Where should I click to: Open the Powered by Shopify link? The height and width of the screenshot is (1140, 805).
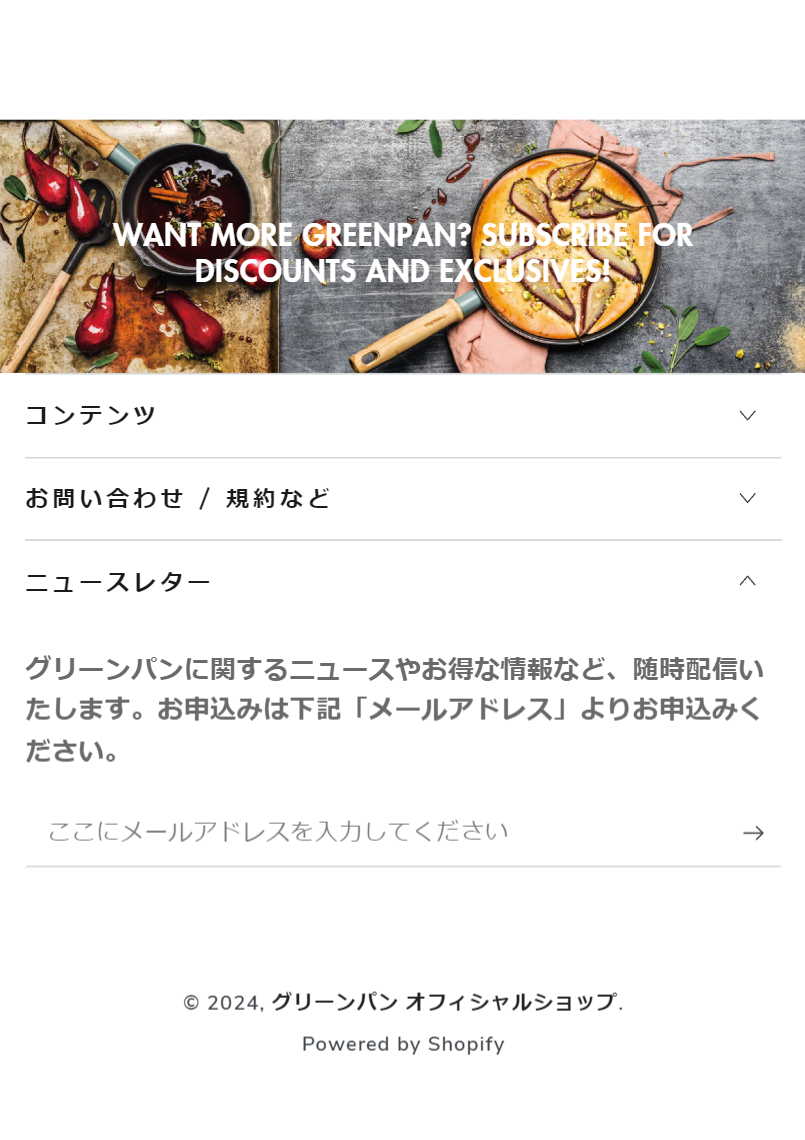(x=403, y=1044)
